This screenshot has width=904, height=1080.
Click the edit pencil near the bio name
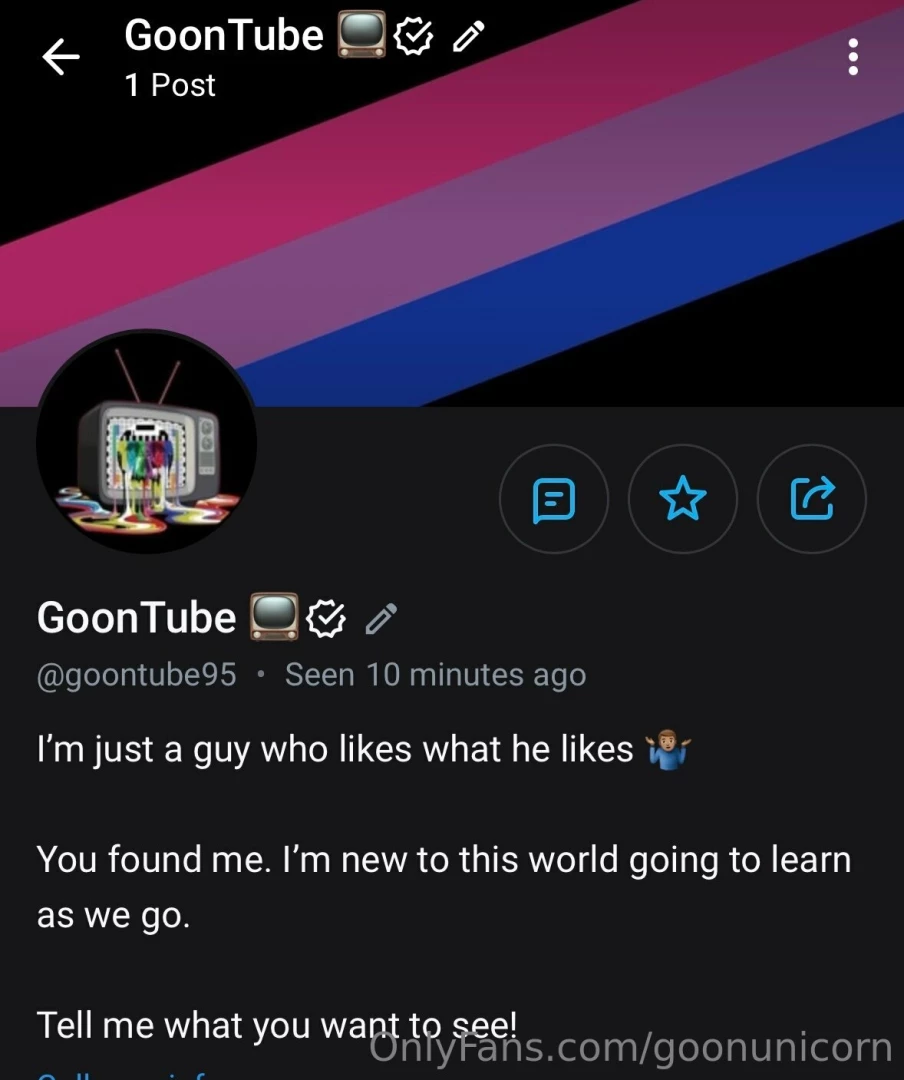pos(381,618)
